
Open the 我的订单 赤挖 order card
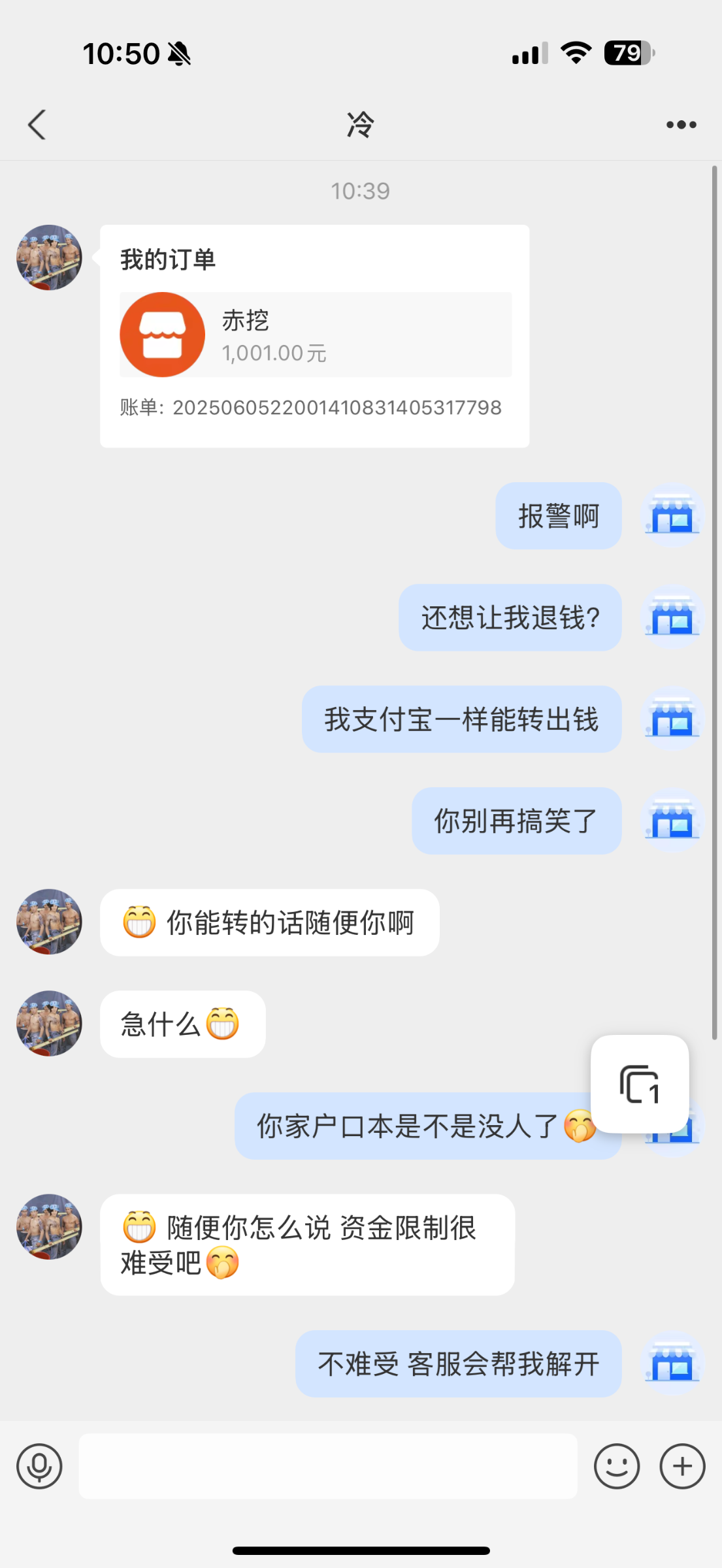point(314,335)
